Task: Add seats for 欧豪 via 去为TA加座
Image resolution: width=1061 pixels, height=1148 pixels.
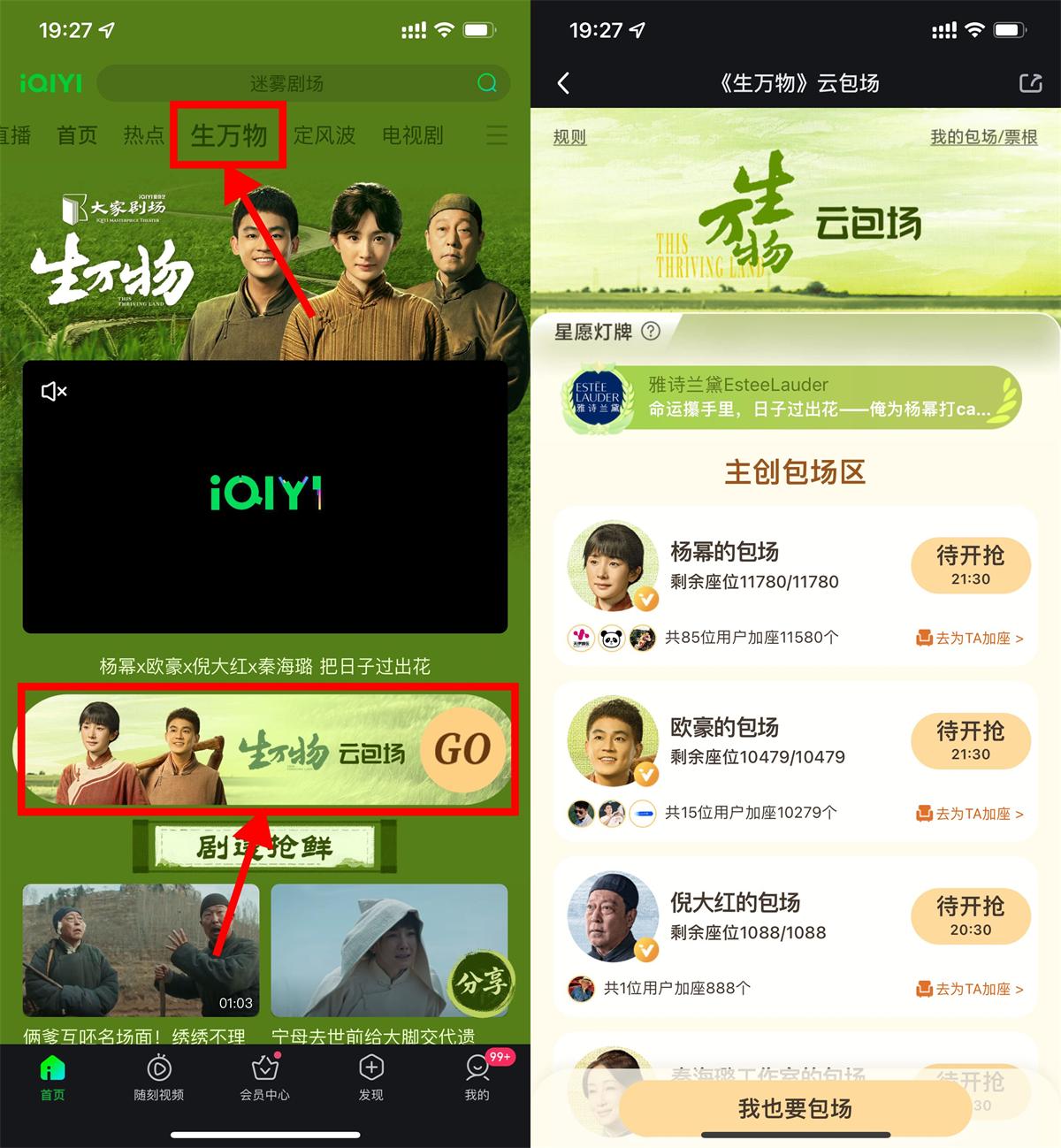Action: (970, 814)
